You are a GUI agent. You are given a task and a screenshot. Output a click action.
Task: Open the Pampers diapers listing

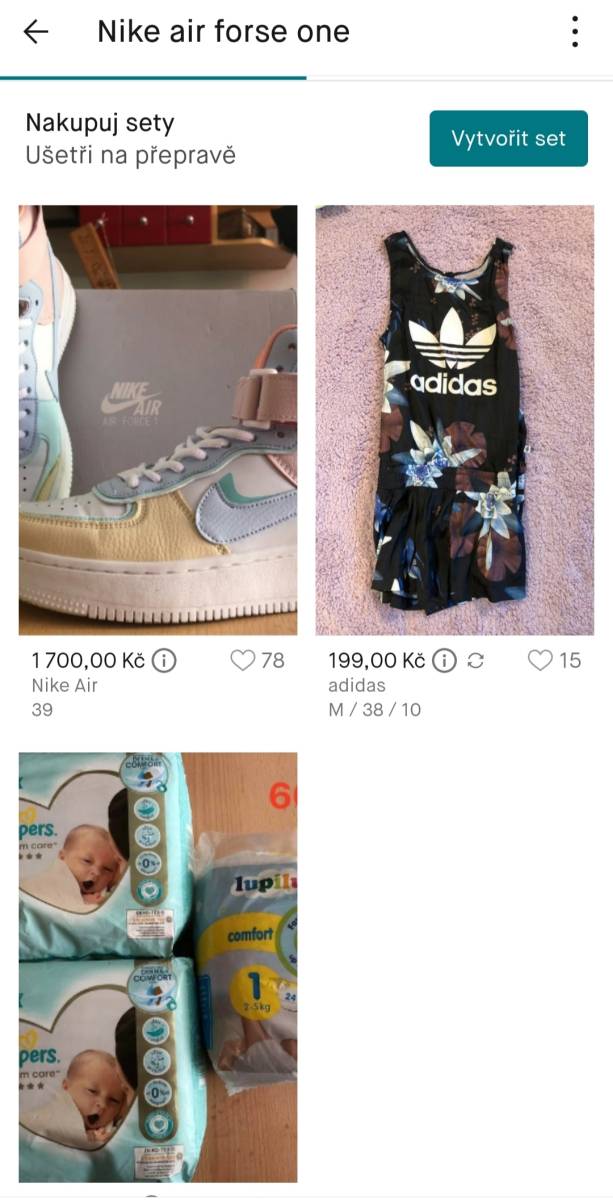click(x=158, y=967)
